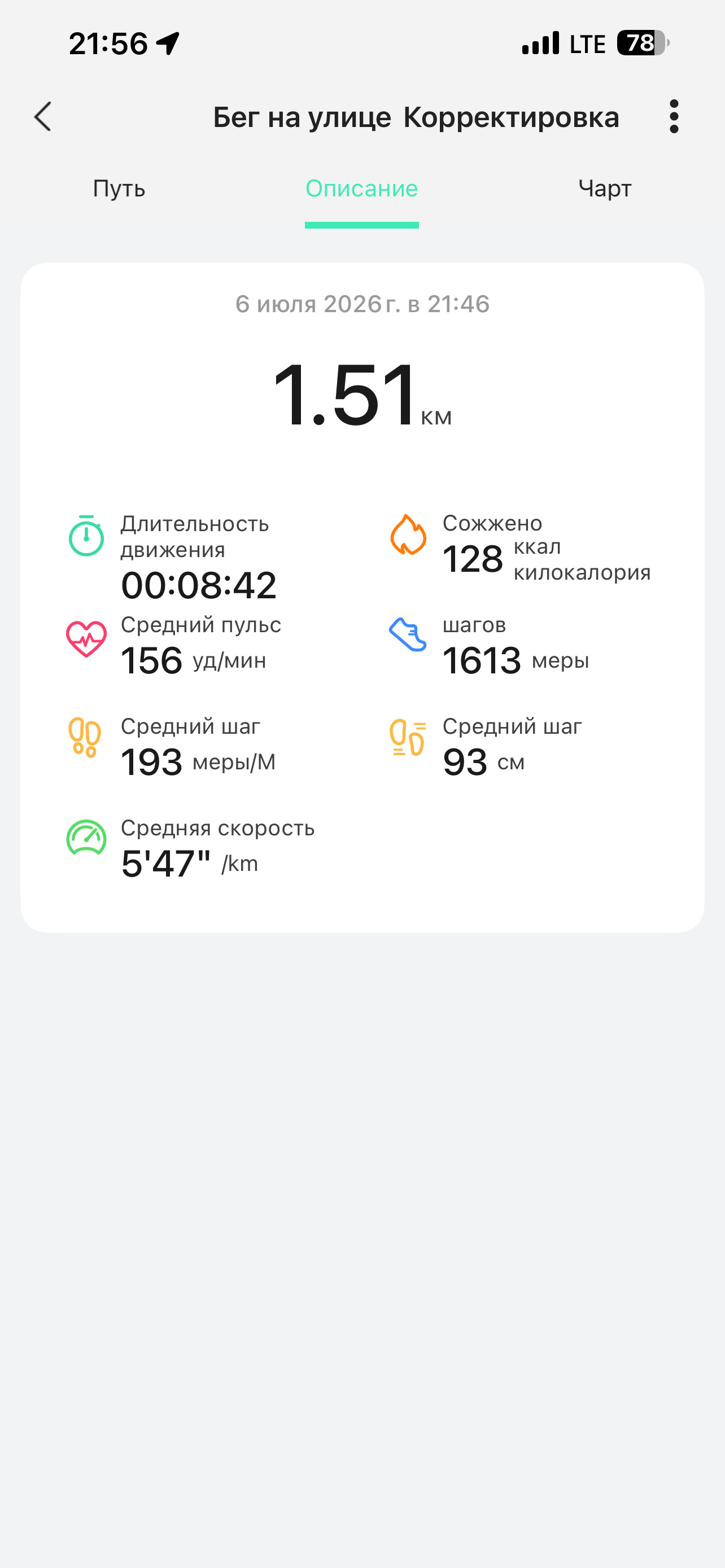Open the three-dot overflow menu

point(673,116)
